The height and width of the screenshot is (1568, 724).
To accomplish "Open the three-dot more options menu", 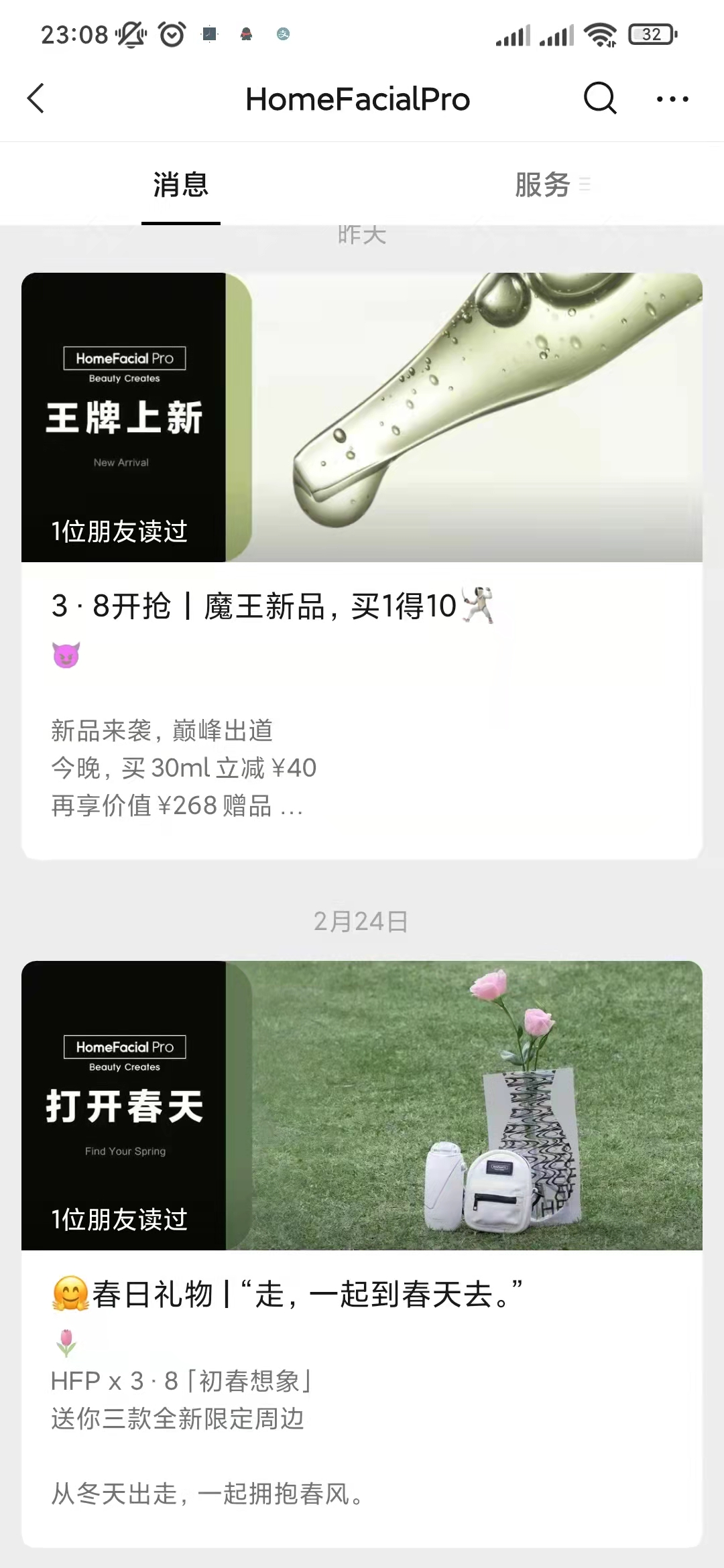I will [672, 99].
